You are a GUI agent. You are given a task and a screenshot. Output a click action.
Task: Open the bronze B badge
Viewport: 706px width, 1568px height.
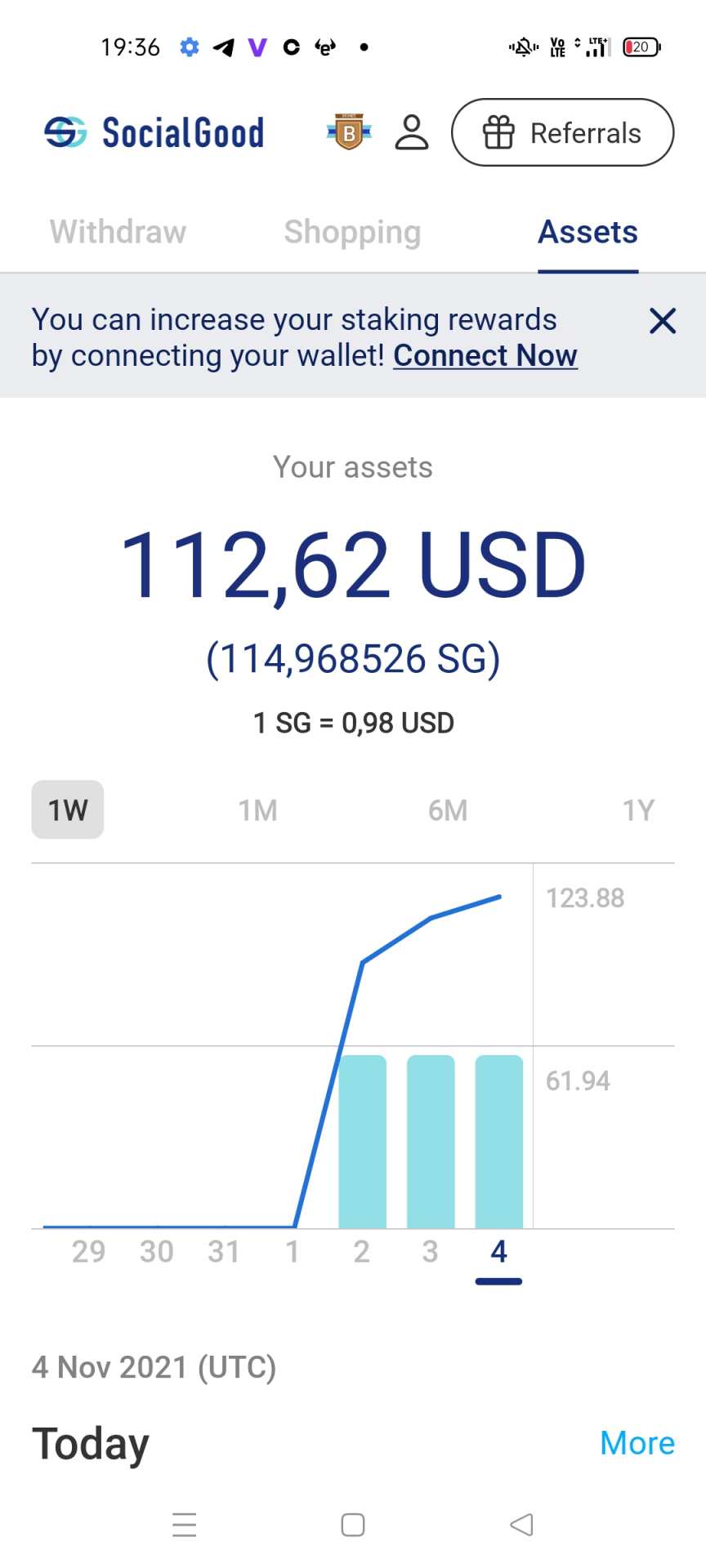click(350, 132)
